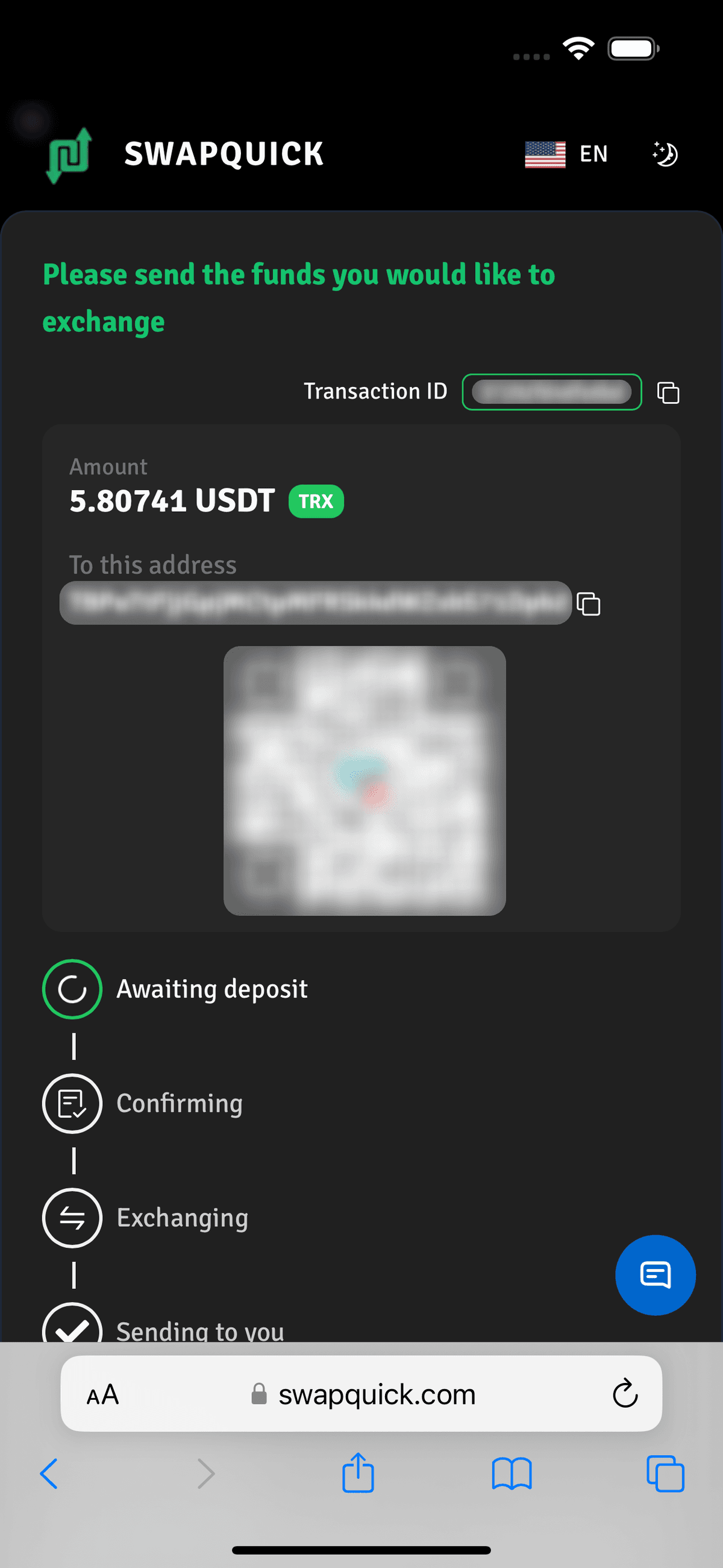Open the live chat support bubble

[655, 1274]
